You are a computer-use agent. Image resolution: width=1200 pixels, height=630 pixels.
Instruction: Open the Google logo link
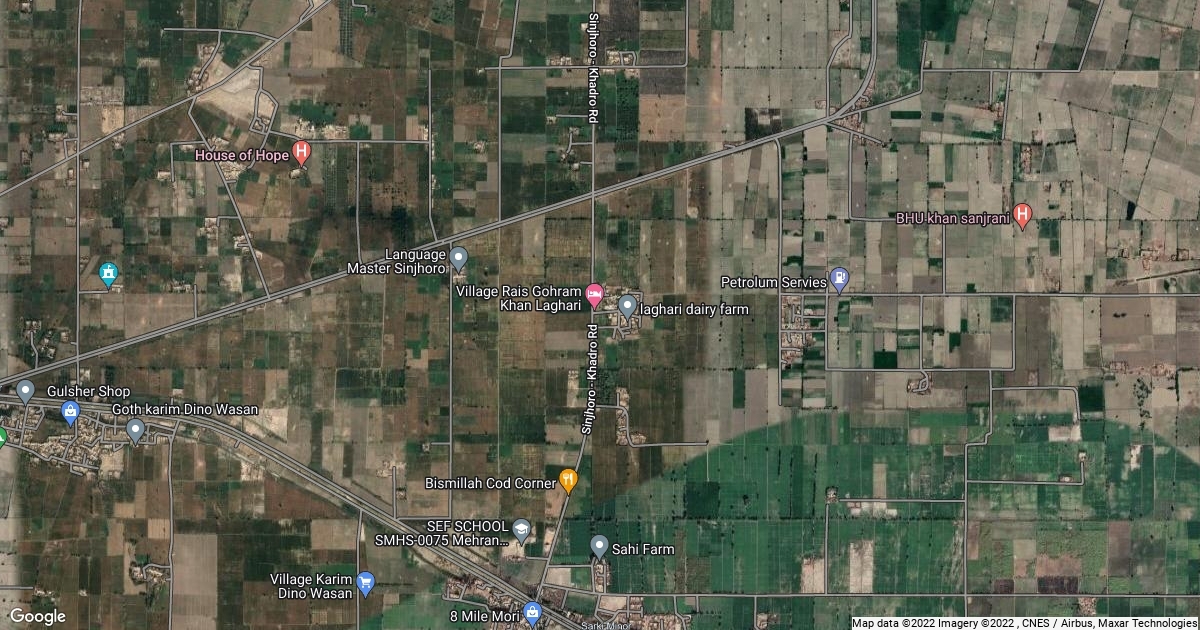38,616
